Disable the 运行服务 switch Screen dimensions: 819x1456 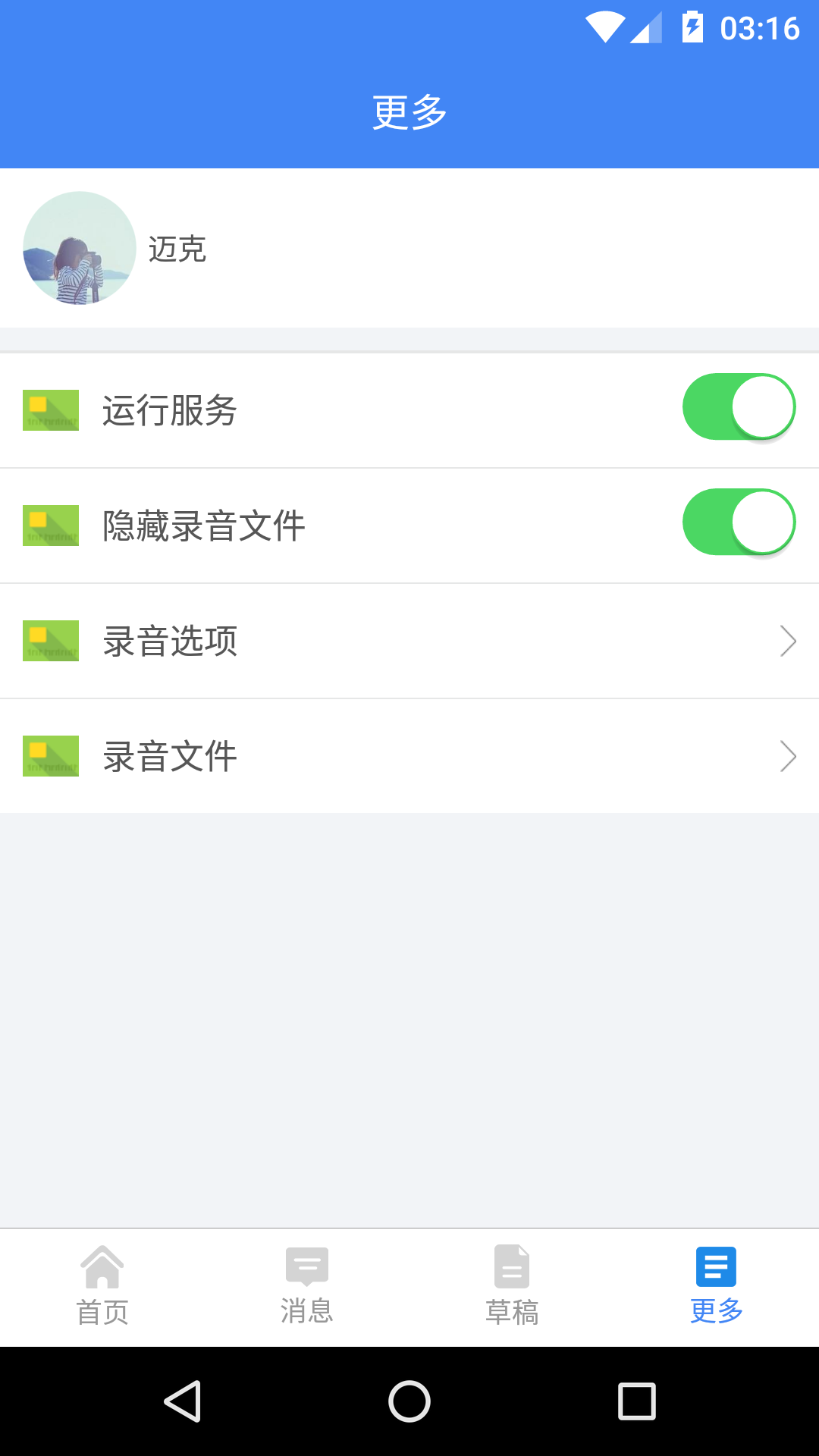click(739, 407)
